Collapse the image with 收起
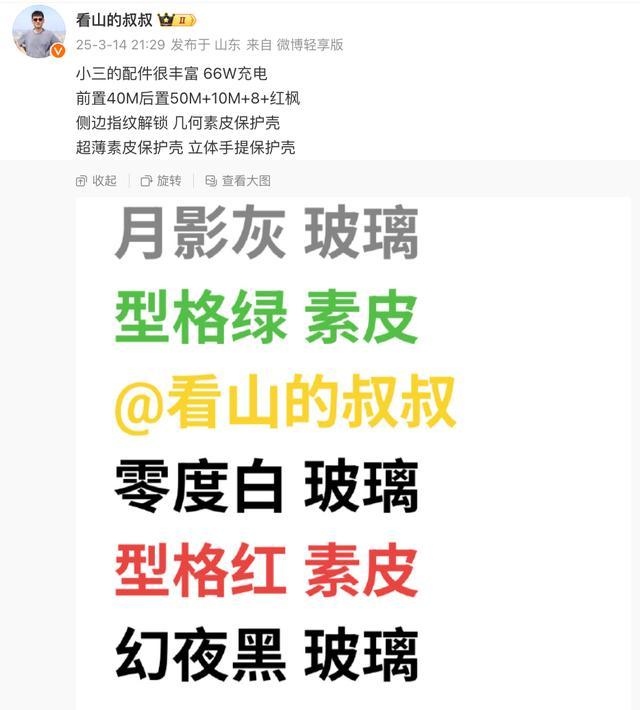640x710 pixels. (x=97, y=181)
